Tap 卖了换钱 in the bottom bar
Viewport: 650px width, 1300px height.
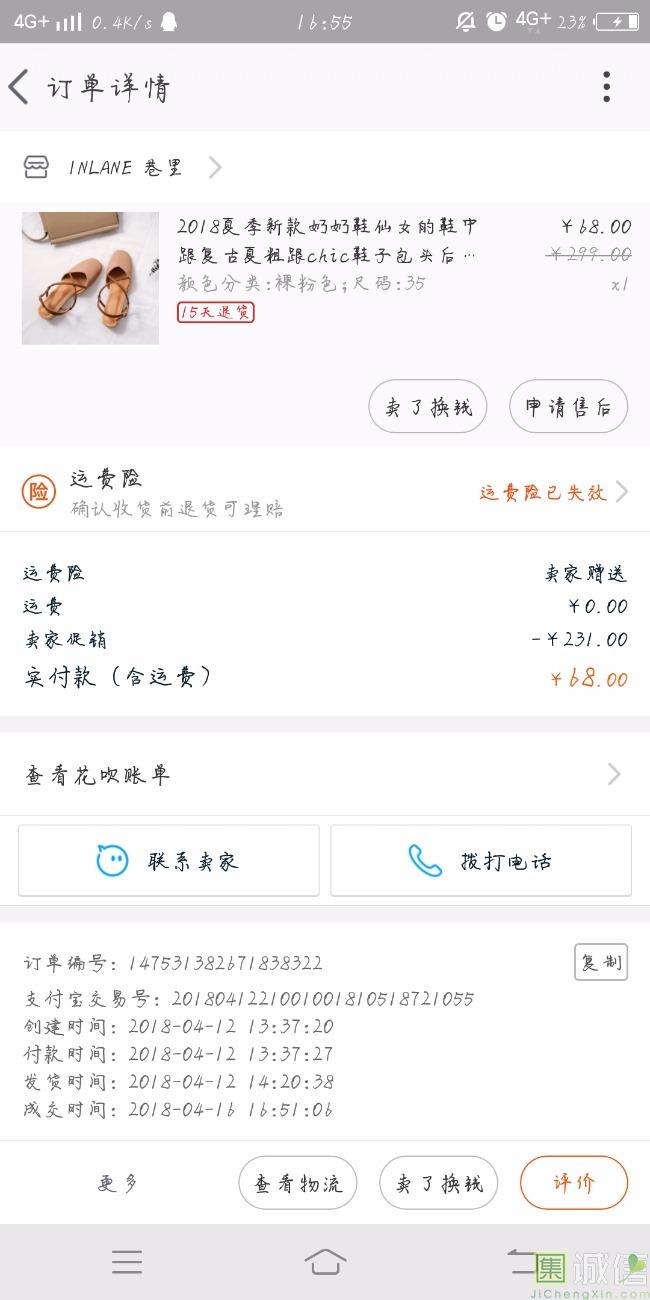[438, 1183]
